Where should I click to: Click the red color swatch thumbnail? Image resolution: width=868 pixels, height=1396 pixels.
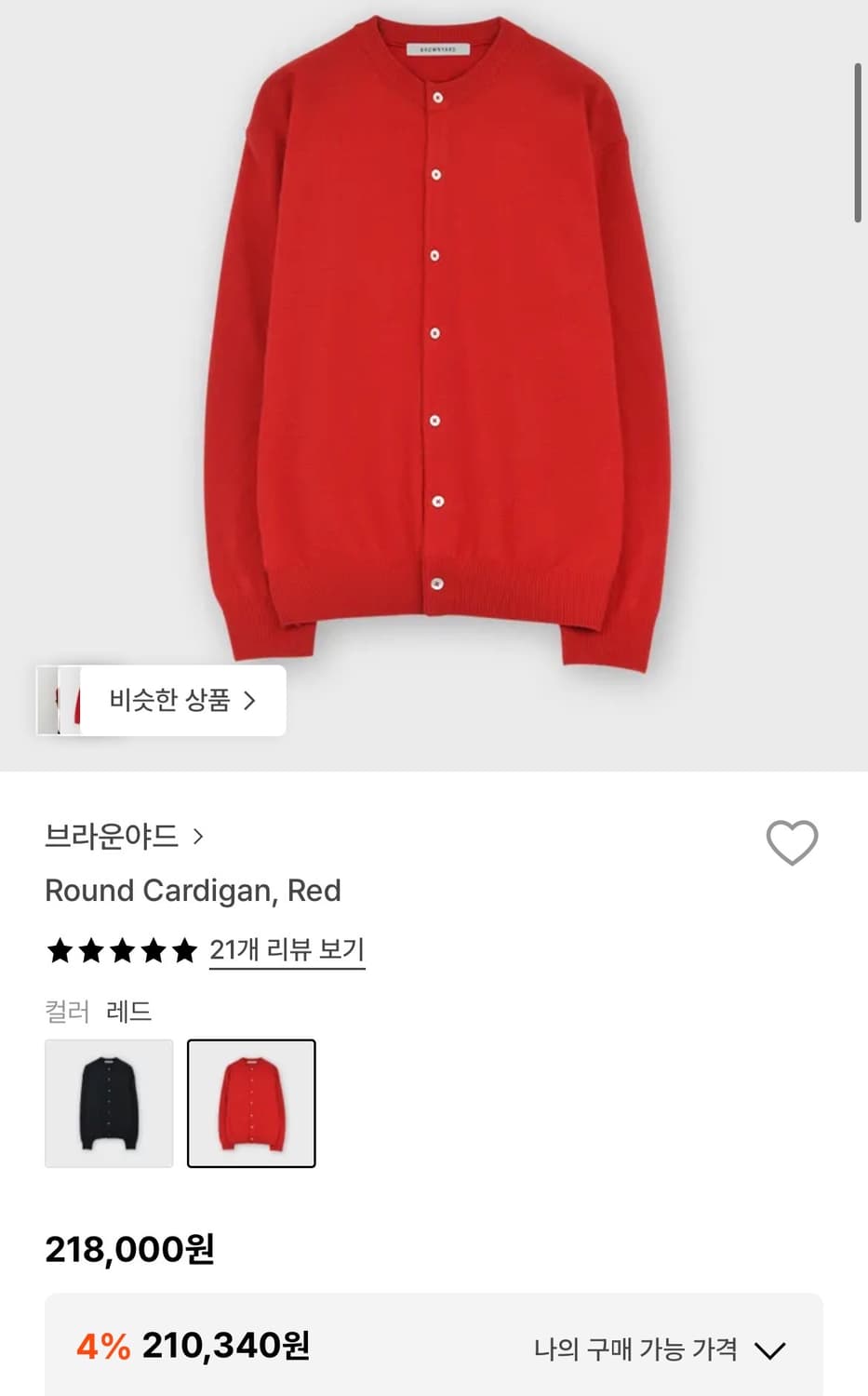(252, 1103)
